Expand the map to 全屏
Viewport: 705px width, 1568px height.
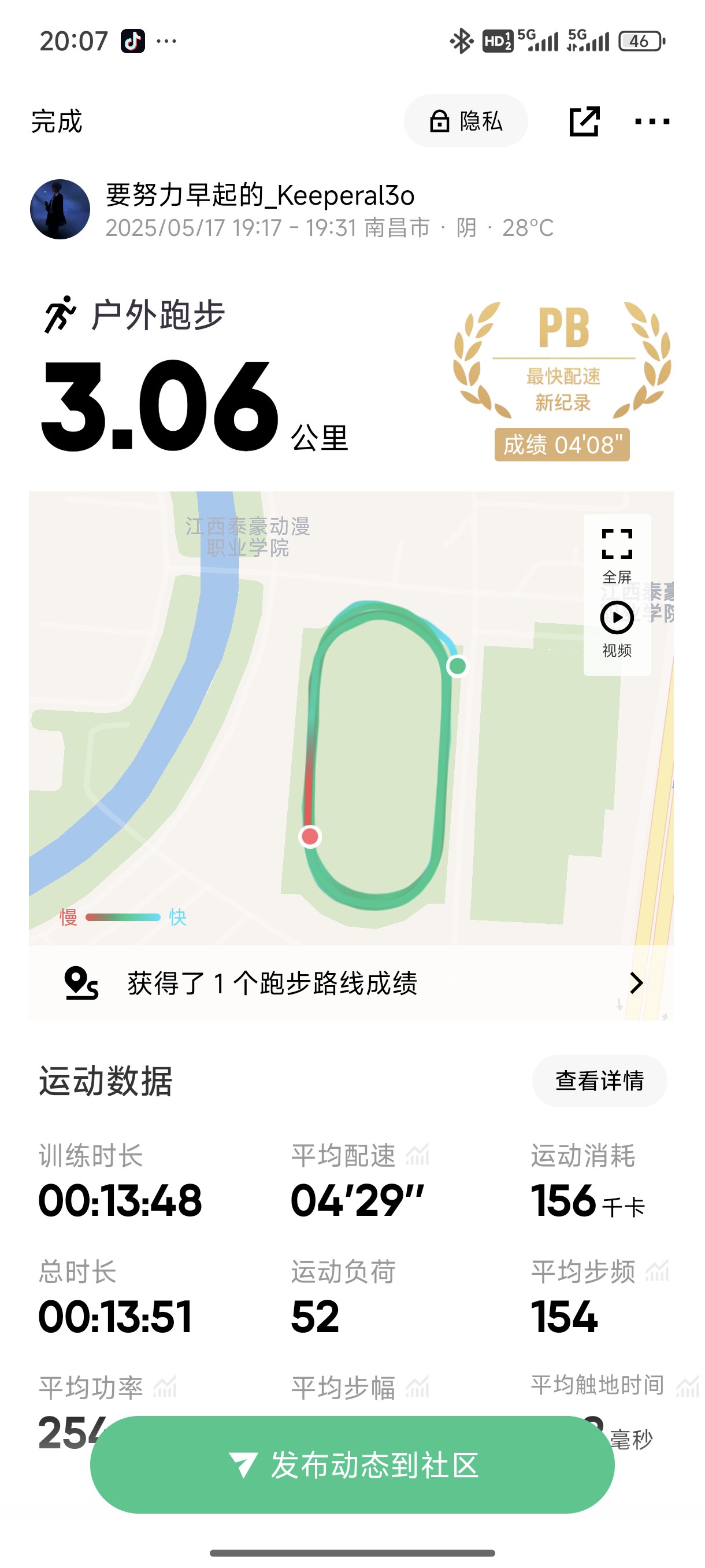tap(617, 556)
